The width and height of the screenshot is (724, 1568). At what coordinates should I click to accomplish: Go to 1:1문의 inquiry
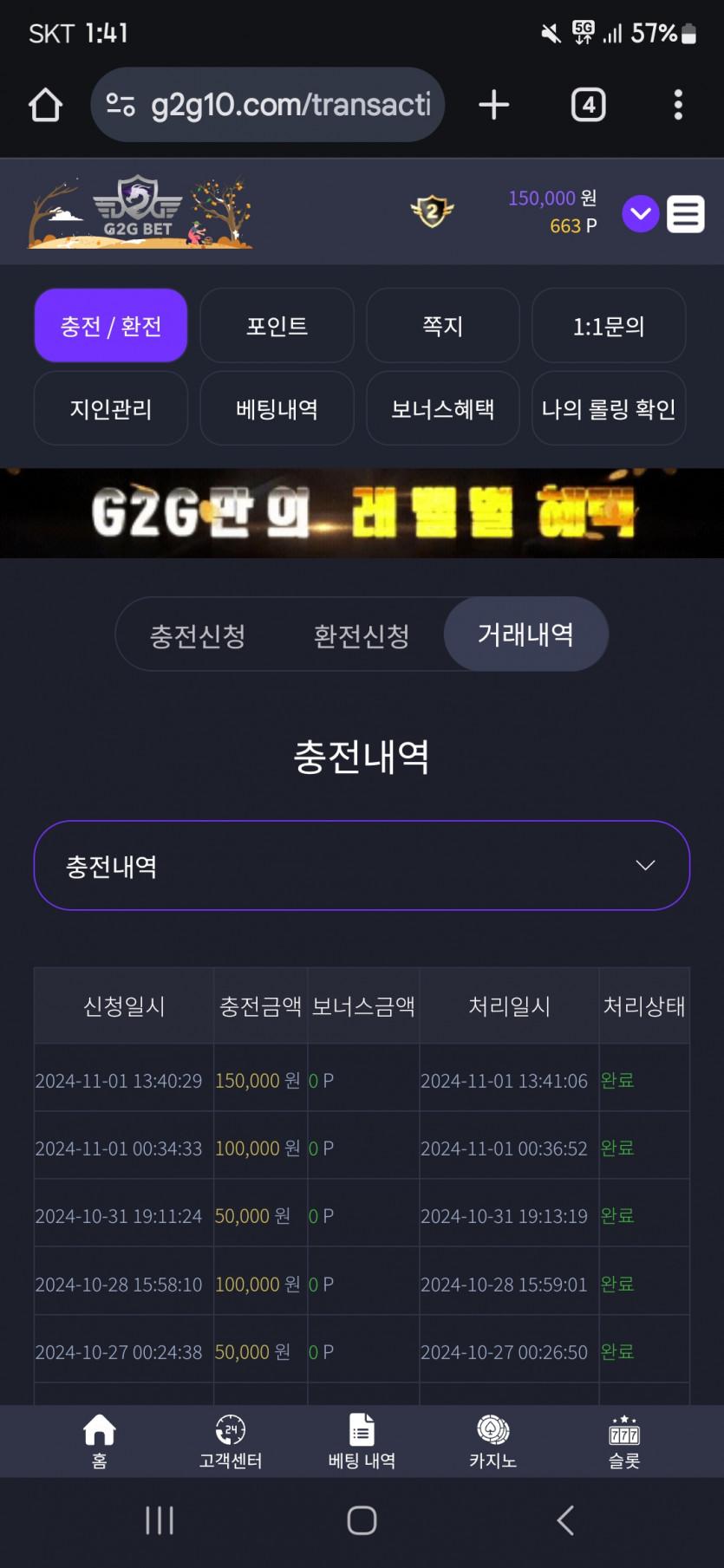click(609, 326)
